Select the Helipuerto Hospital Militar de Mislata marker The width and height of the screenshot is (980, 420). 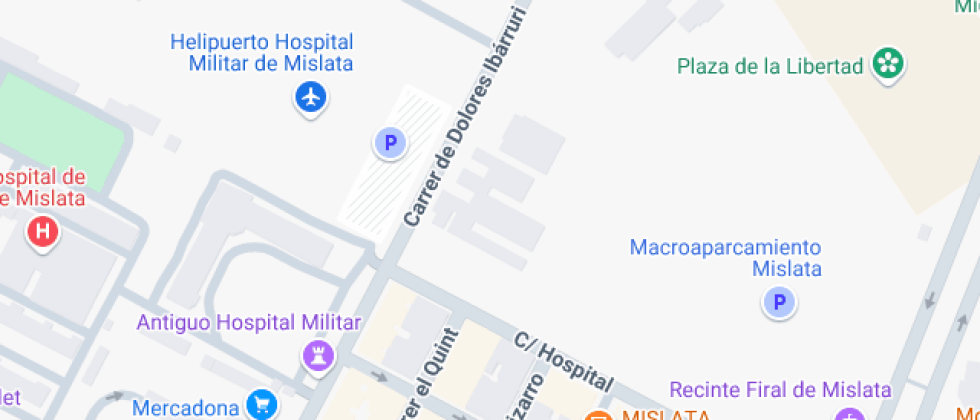coord(311,97)
